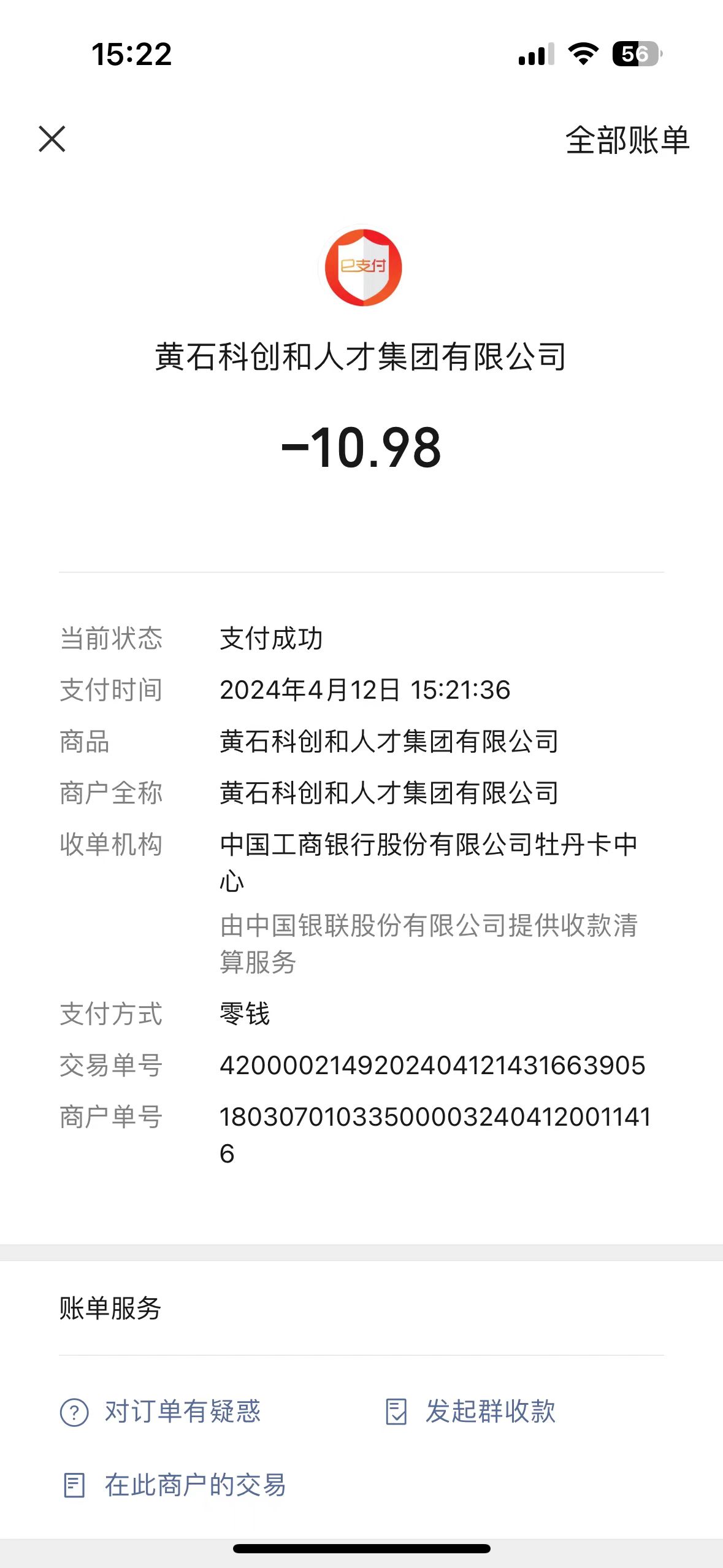723x1568 pixels.
Task: Open 全部账单 (all bills)
Action: (x=627, y=140)
